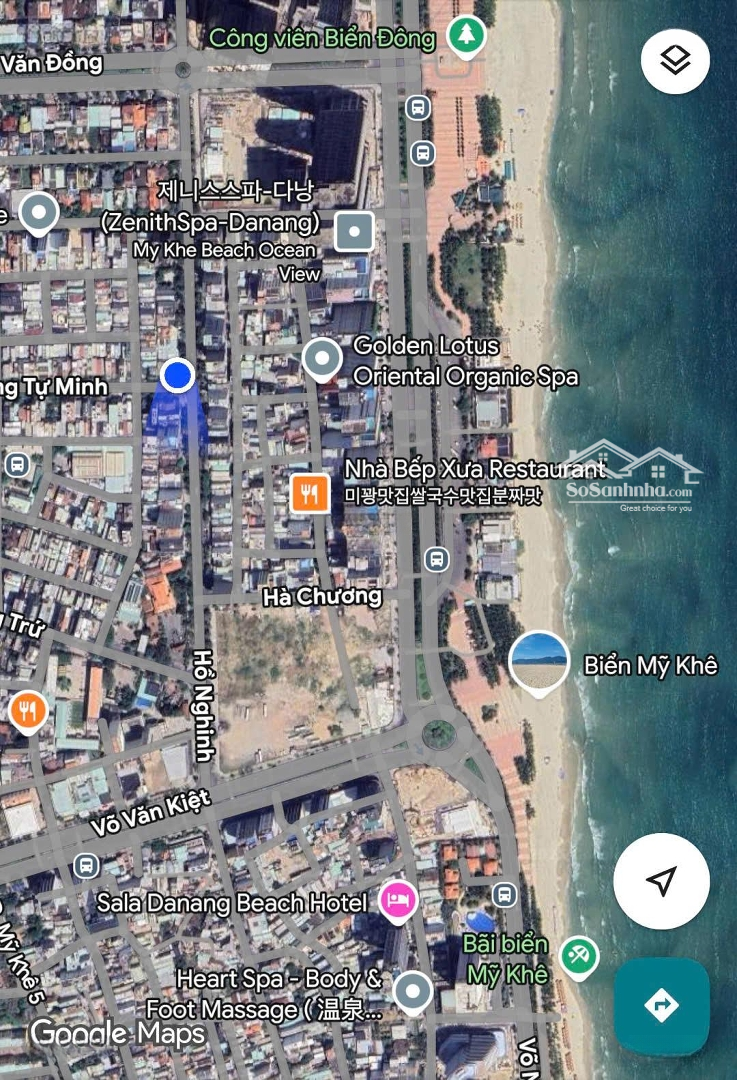Open the Biển Mỹ Khê photo marker
This screenshot has width=737, height=1080.
(x=539, y=662)
